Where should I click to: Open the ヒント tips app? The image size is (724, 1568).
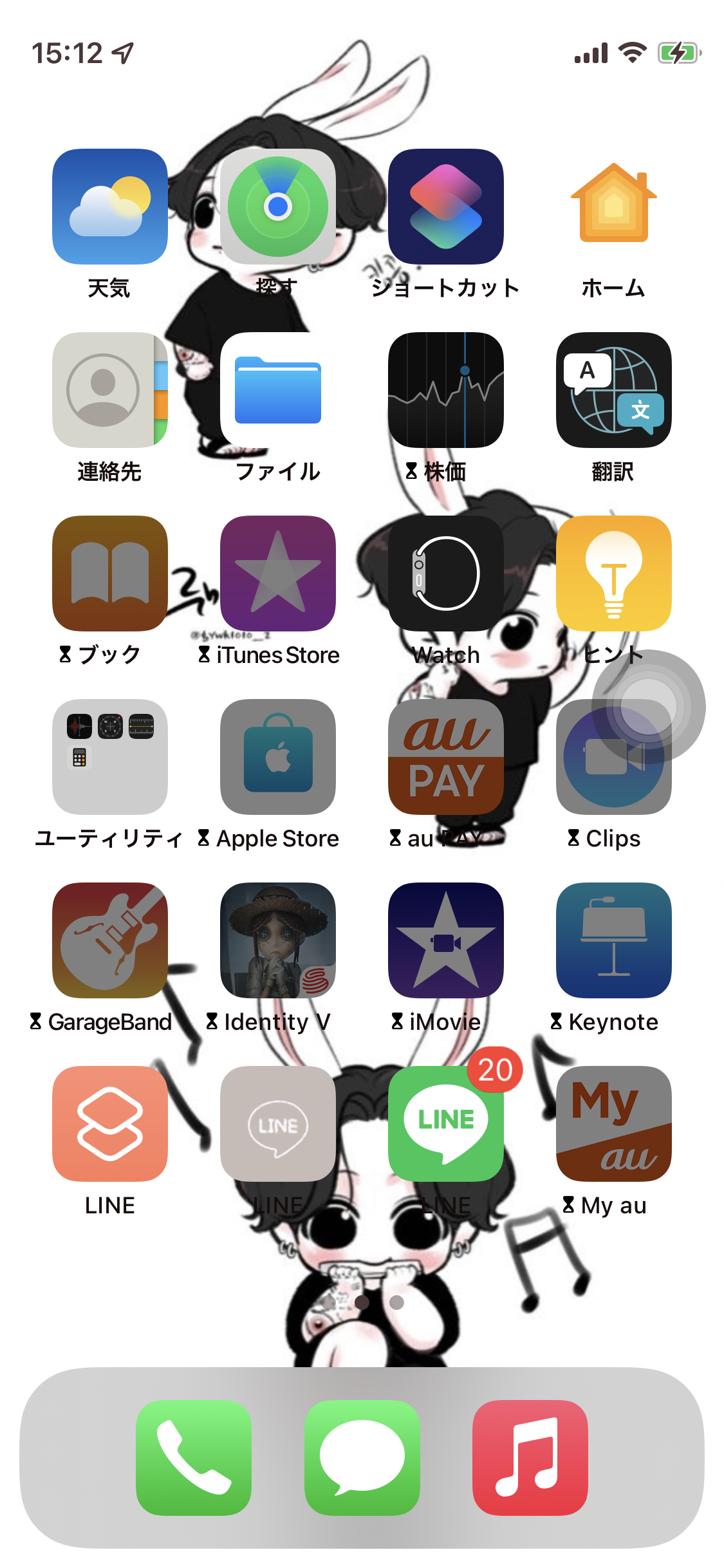coord(614,574)
